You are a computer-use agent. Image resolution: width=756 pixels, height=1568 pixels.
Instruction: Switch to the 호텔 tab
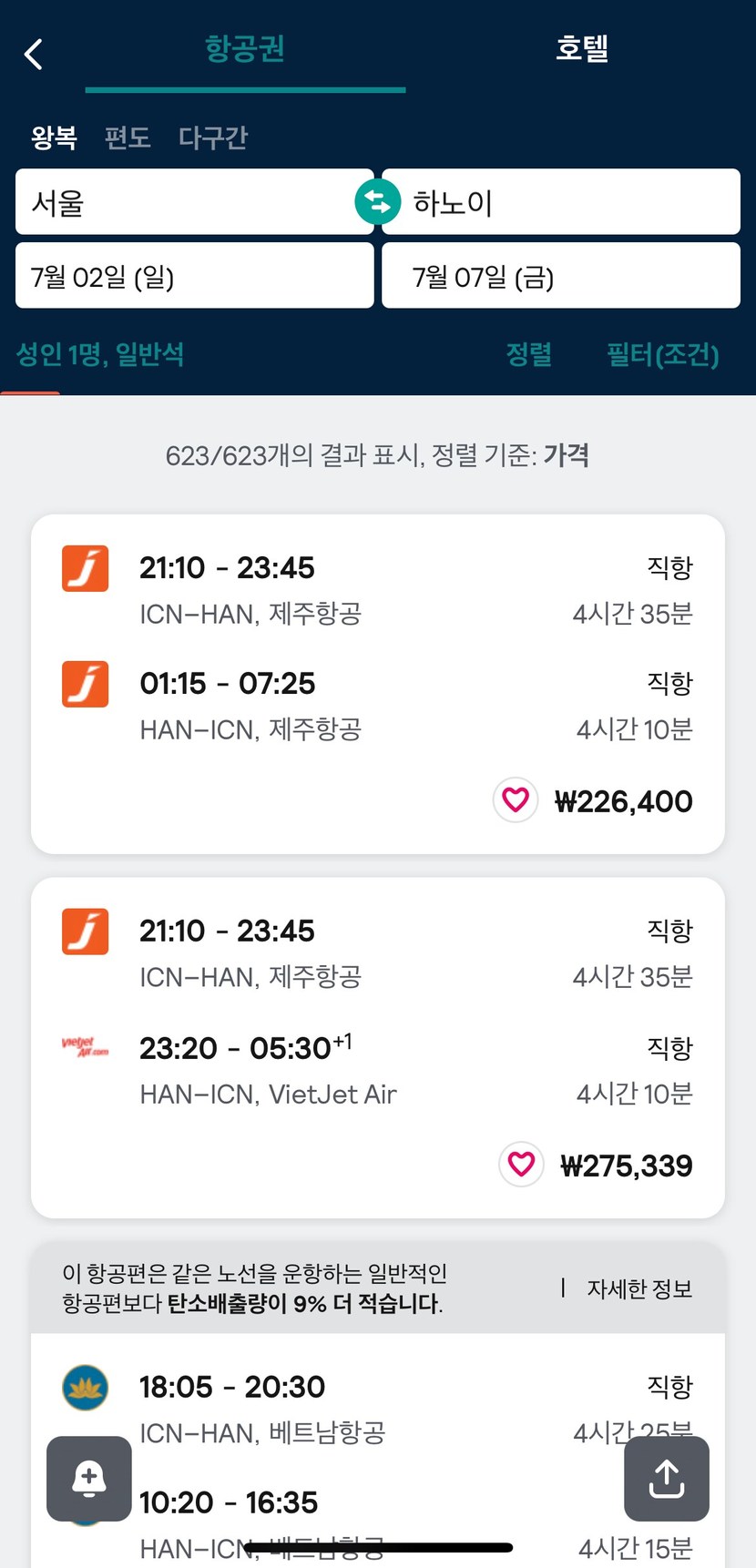(x=582, y=48)
